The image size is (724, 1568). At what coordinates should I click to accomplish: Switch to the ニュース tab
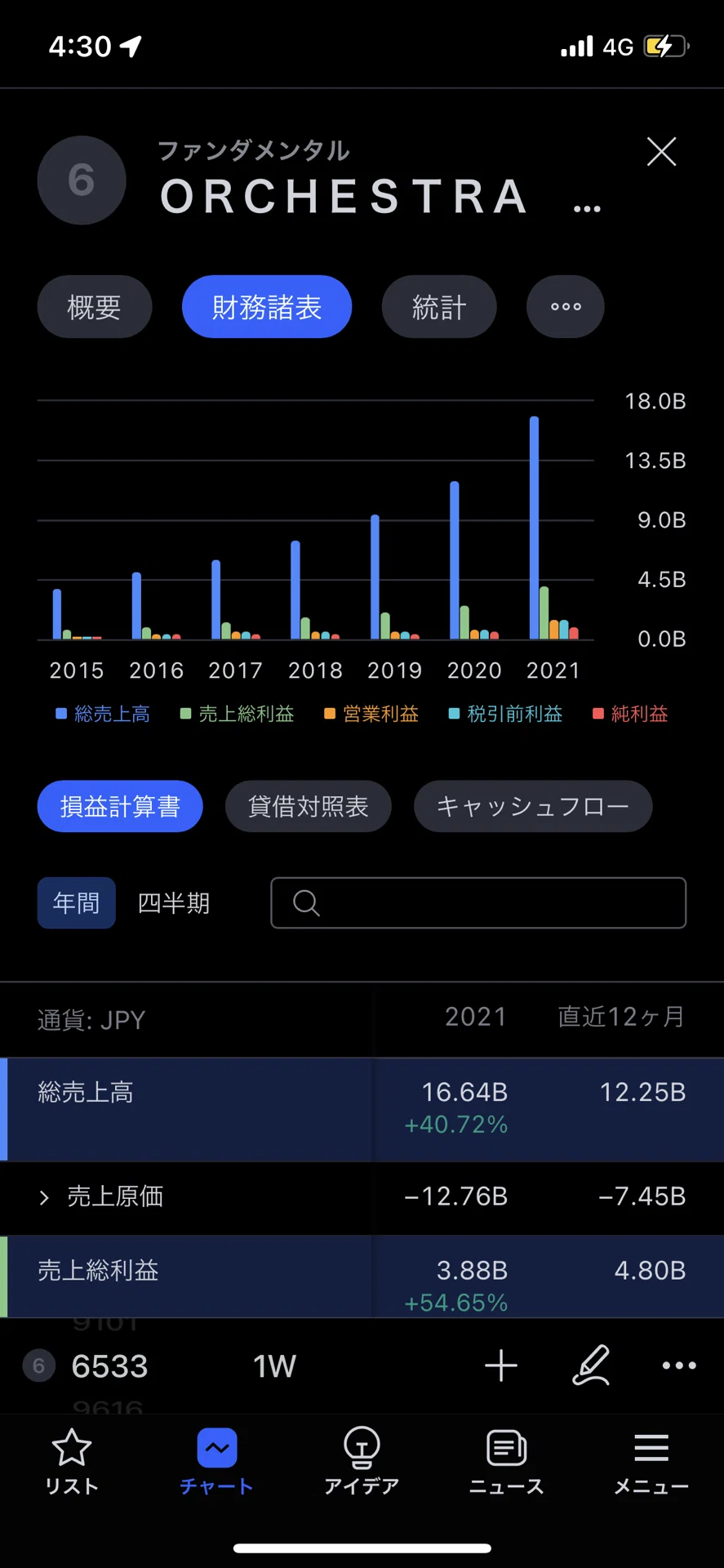click(x=506, y=1462)
